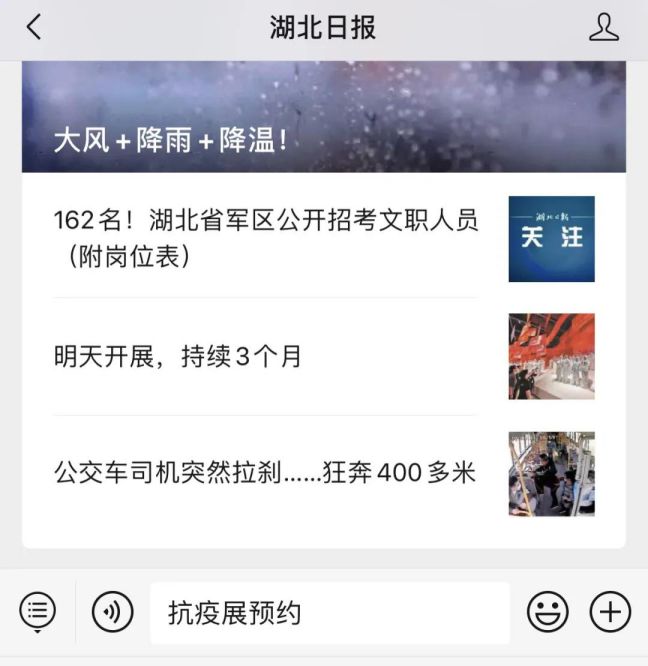This screenshot has height=666, width=648.
Task: Open the 162名湖北省军区招考文职人员 article
Action: 266,238
